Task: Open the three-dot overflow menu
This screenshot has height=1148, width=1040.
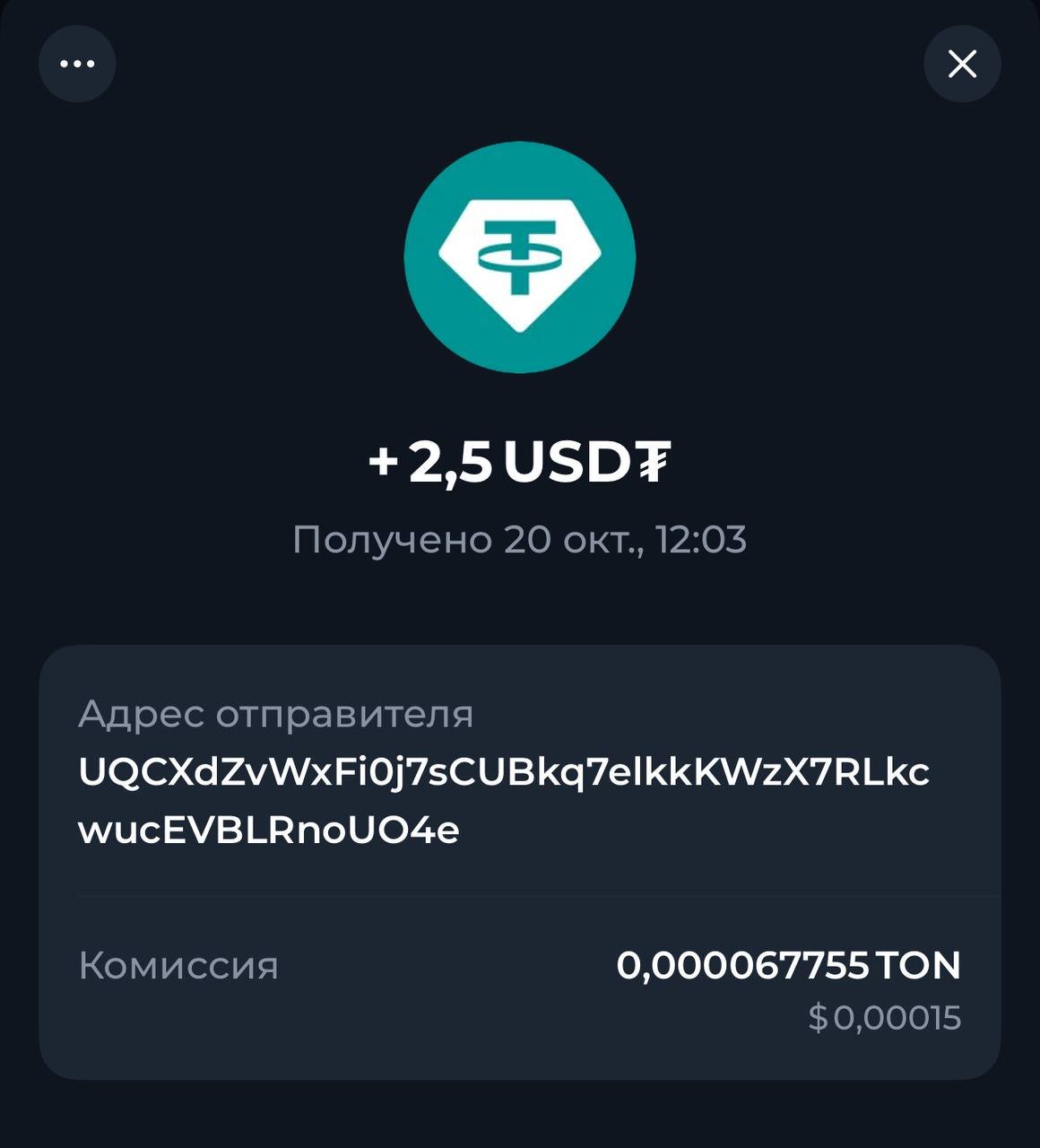Action: click(x=77, y=64)
